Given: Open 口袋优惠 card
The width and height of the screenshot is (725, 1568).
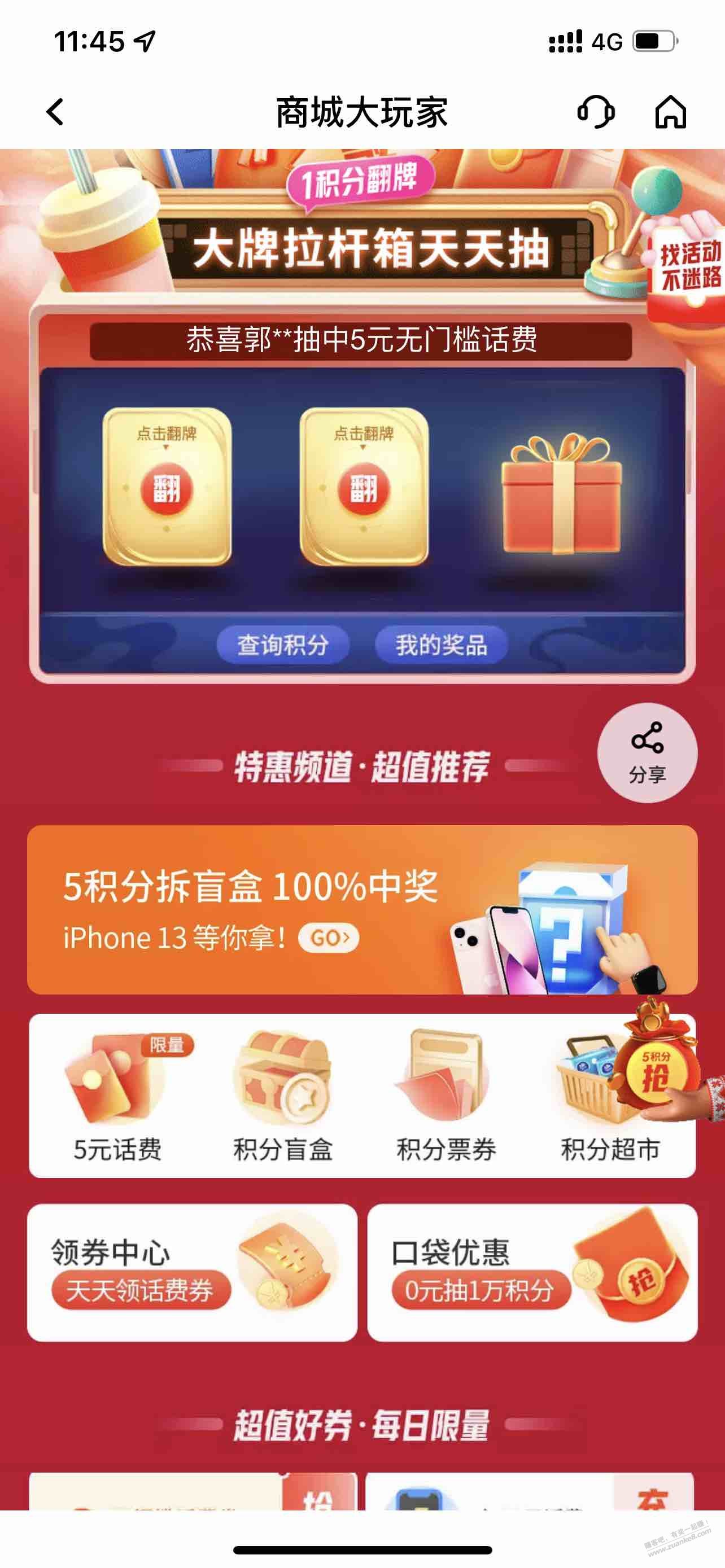Looking at the screenshot, I should point(532,1272).
